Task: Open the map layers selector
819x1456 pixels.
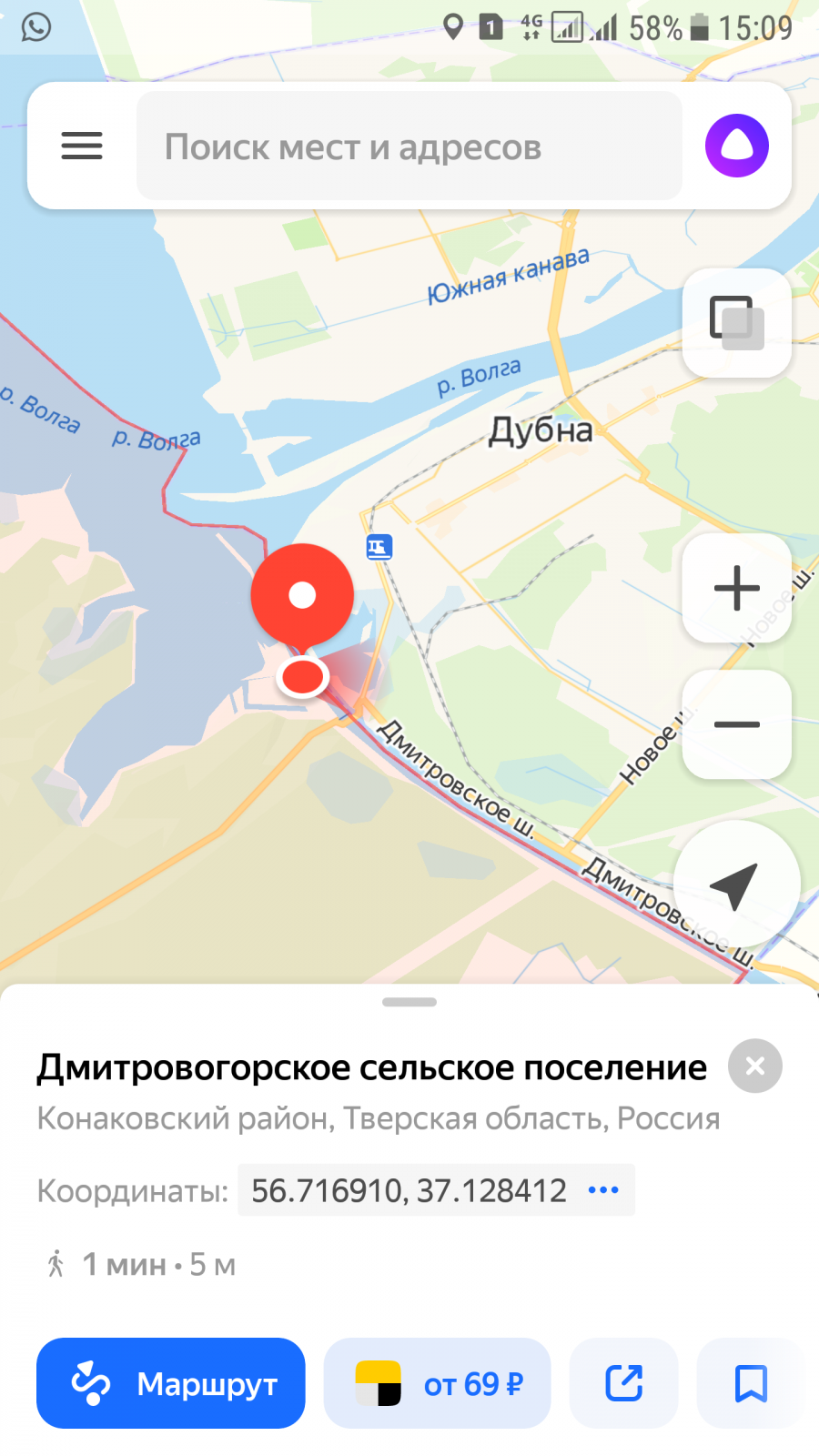Action: pos(737,323)
